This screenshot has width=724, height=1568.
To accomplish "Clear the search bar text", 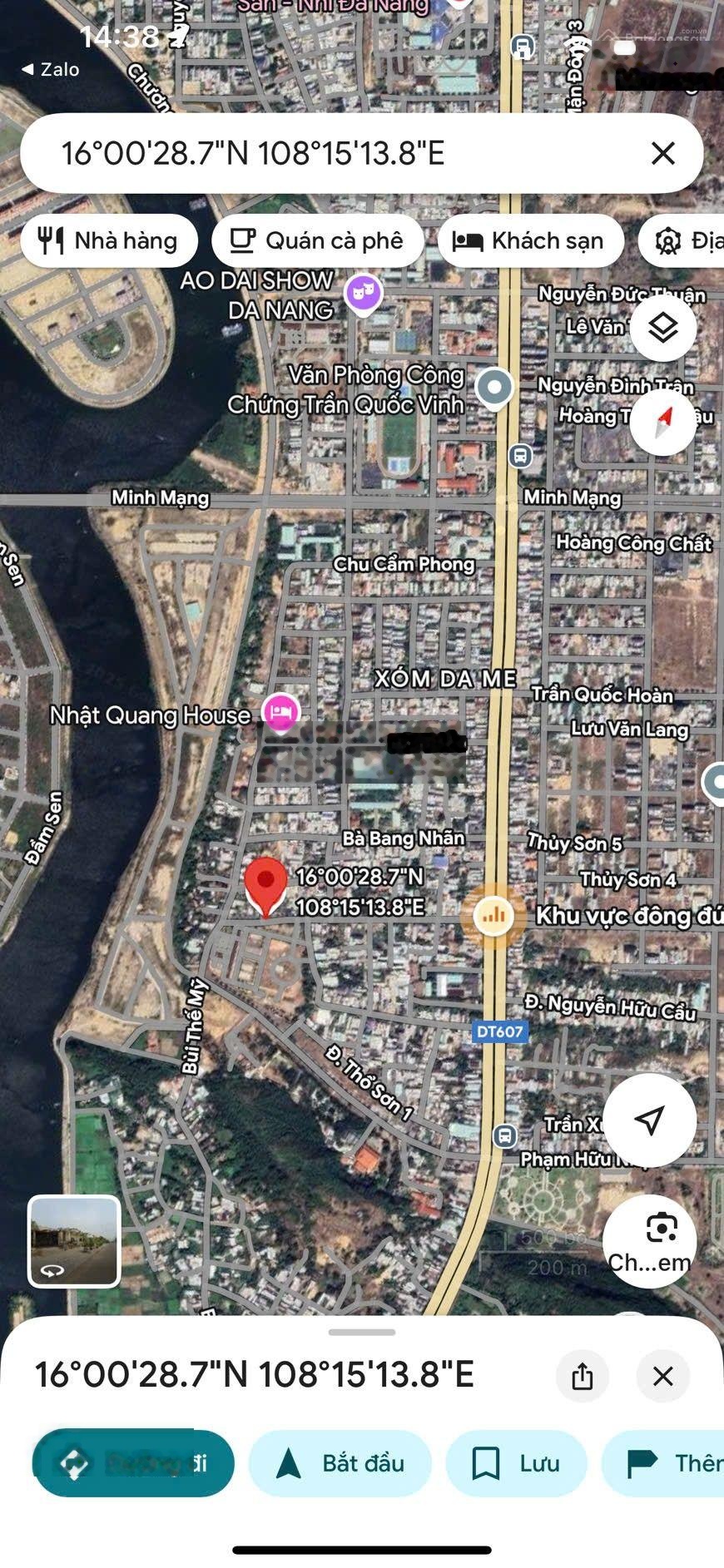I will point(662,154).
